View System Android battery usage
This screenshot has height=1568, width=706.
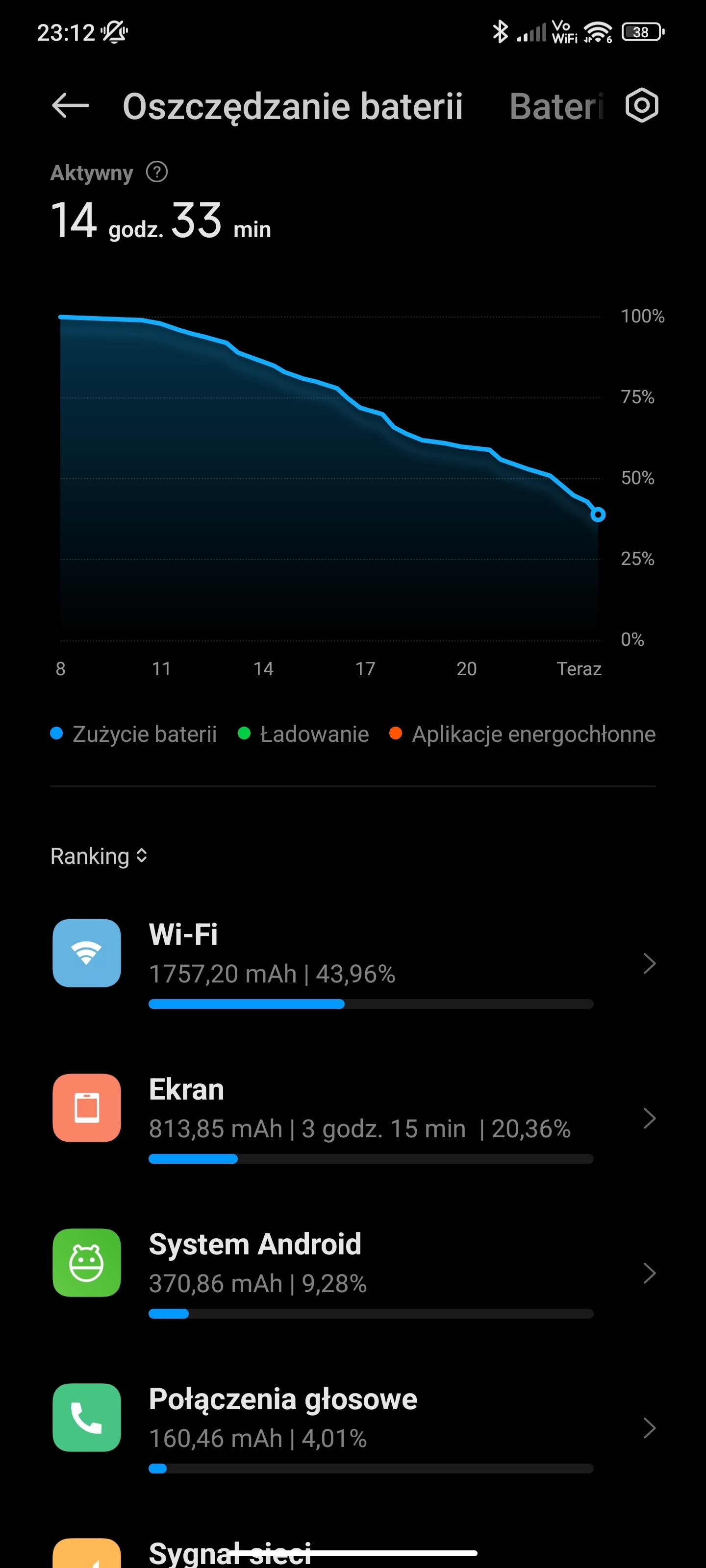click(353, 1274)
